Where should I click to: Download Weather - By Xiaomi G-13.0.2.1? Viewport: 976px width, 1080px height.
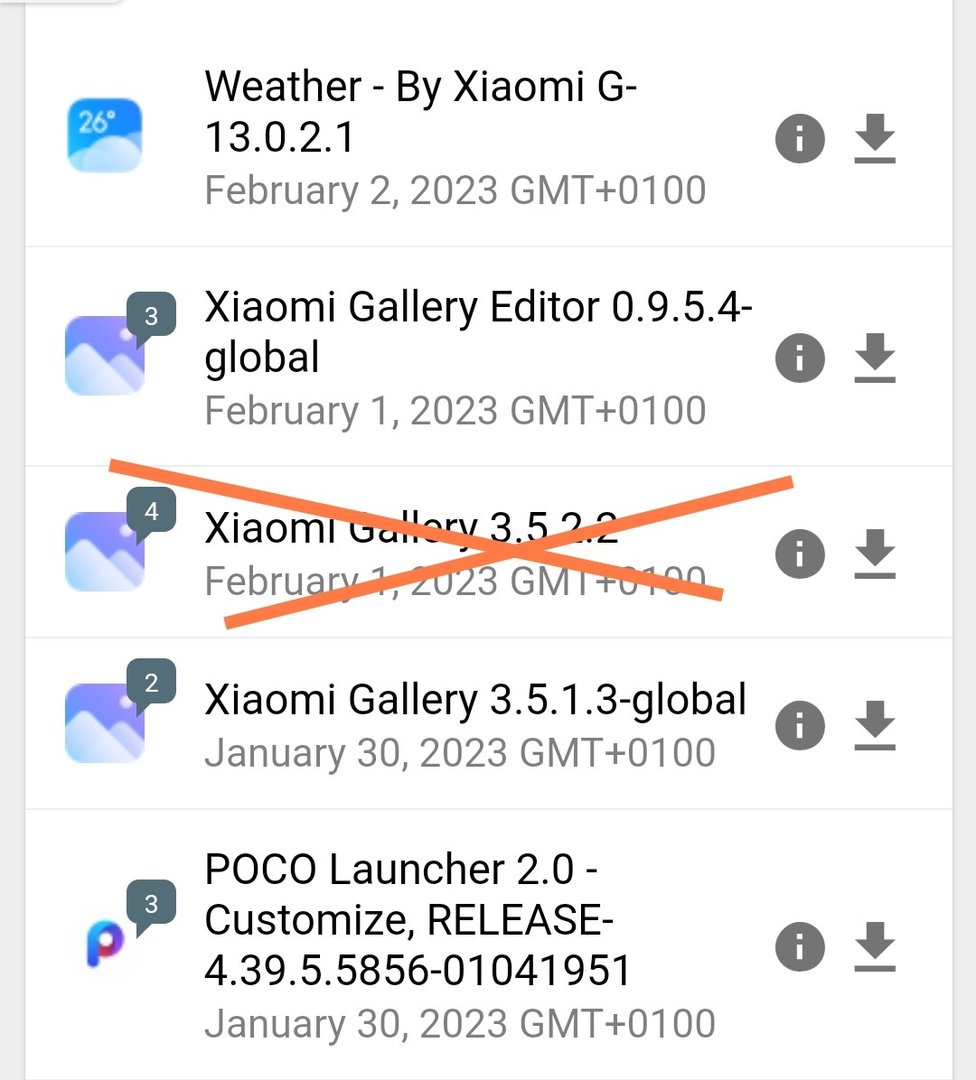(x=876, y=138)
